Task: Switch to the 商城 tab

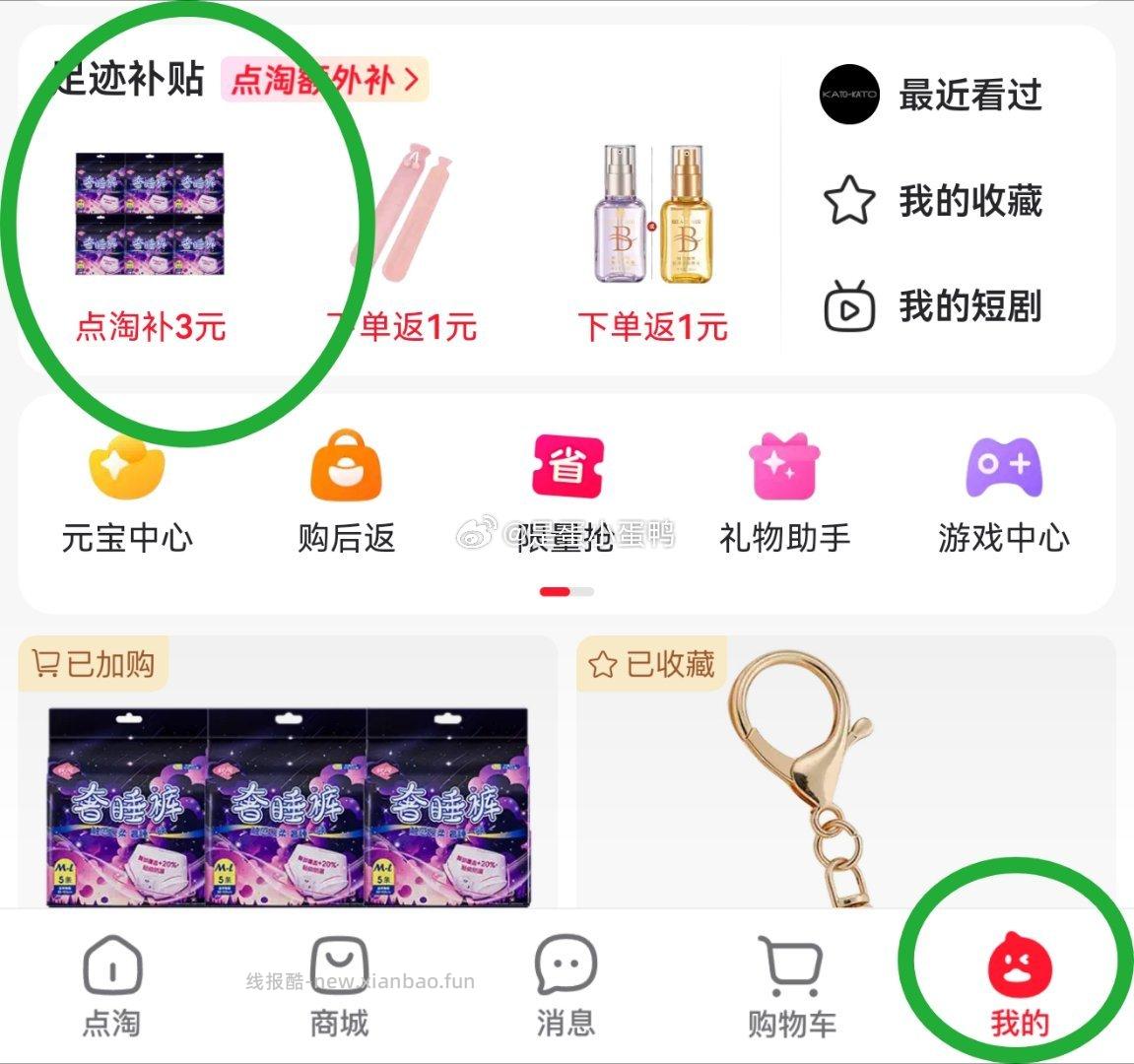Action: click(x=339, y=987)
